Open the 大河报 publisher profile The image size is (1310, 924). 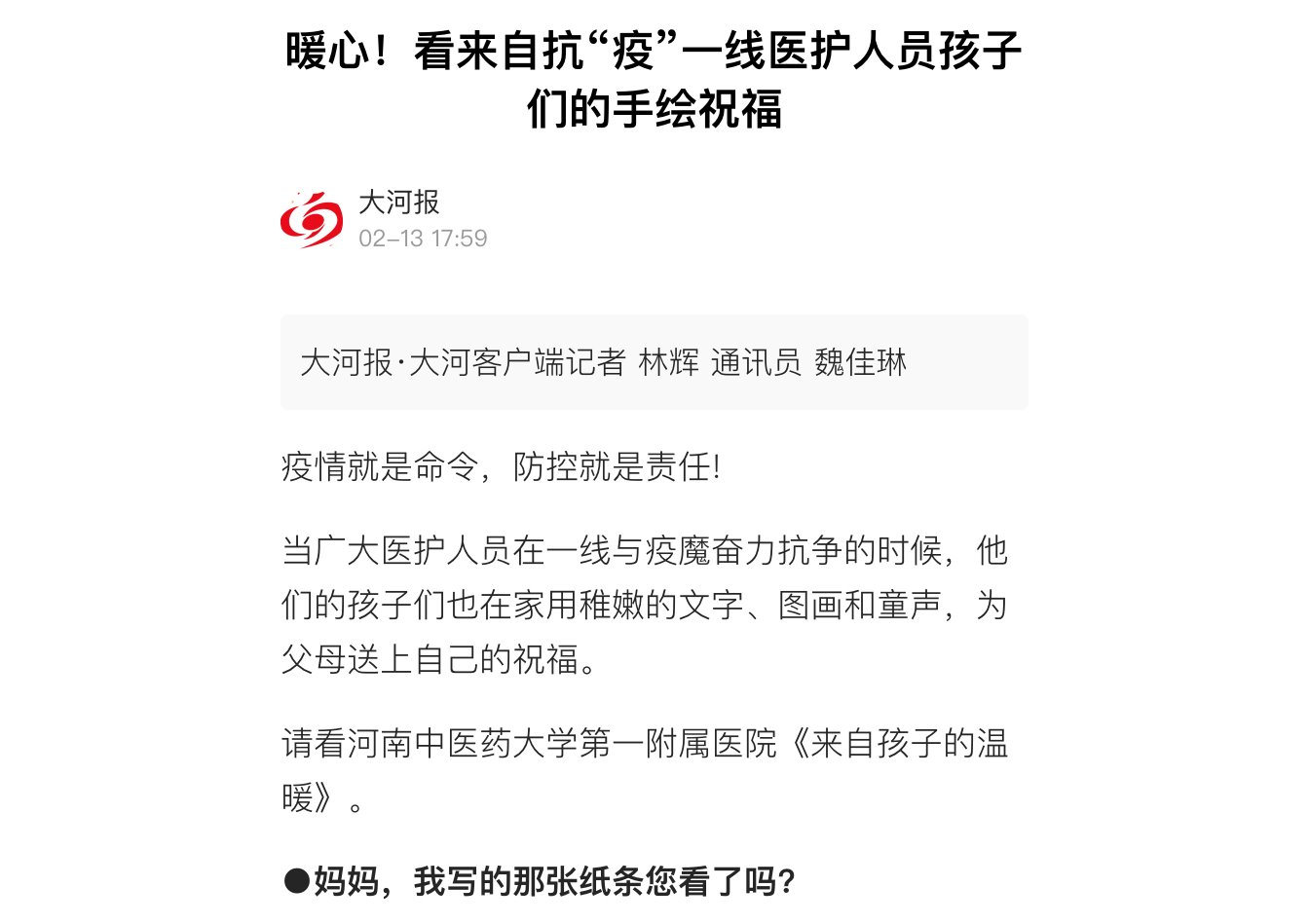[x=398, y=203]
